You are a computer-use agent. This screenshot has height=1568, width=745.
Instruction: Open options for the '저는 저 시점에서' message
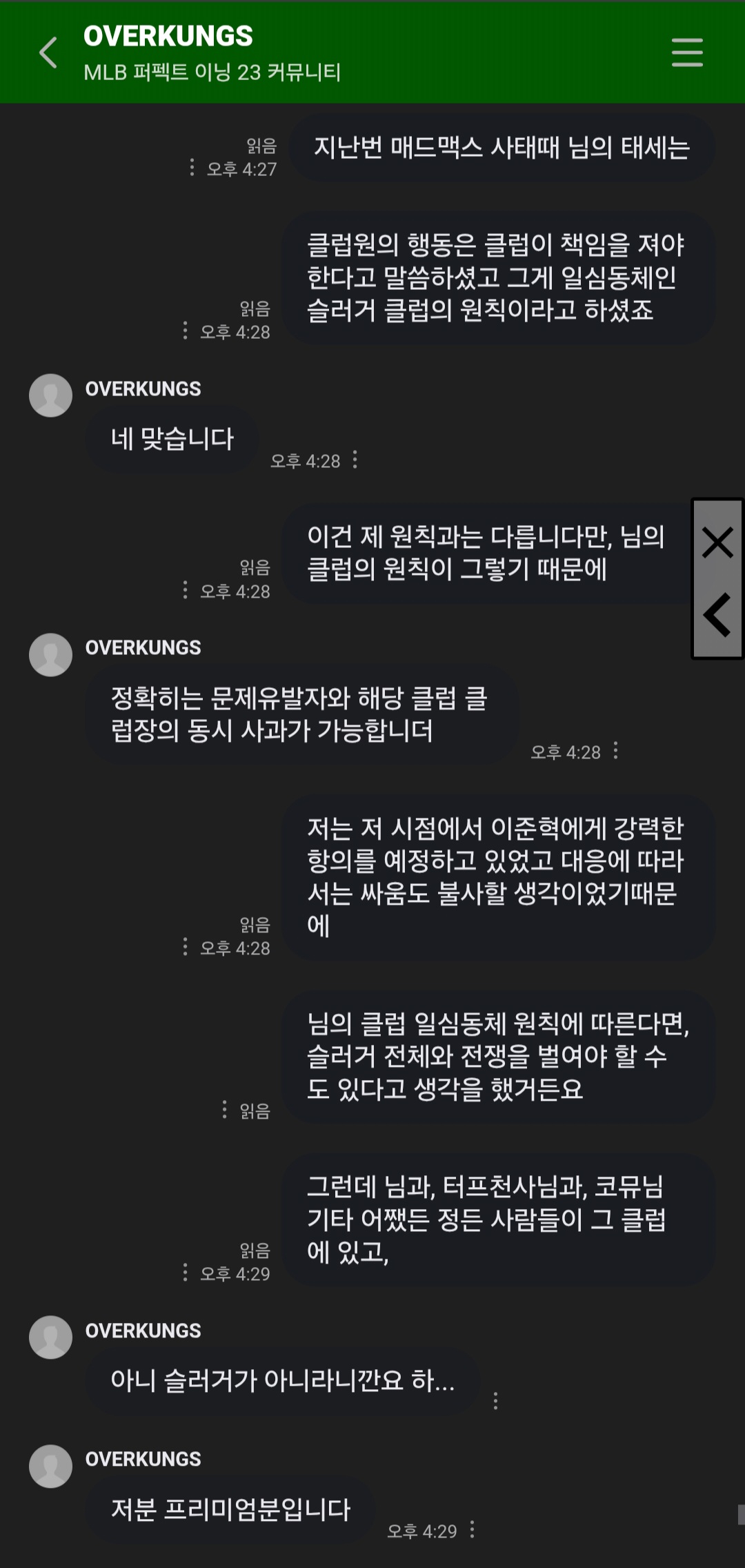pos(185,947)
